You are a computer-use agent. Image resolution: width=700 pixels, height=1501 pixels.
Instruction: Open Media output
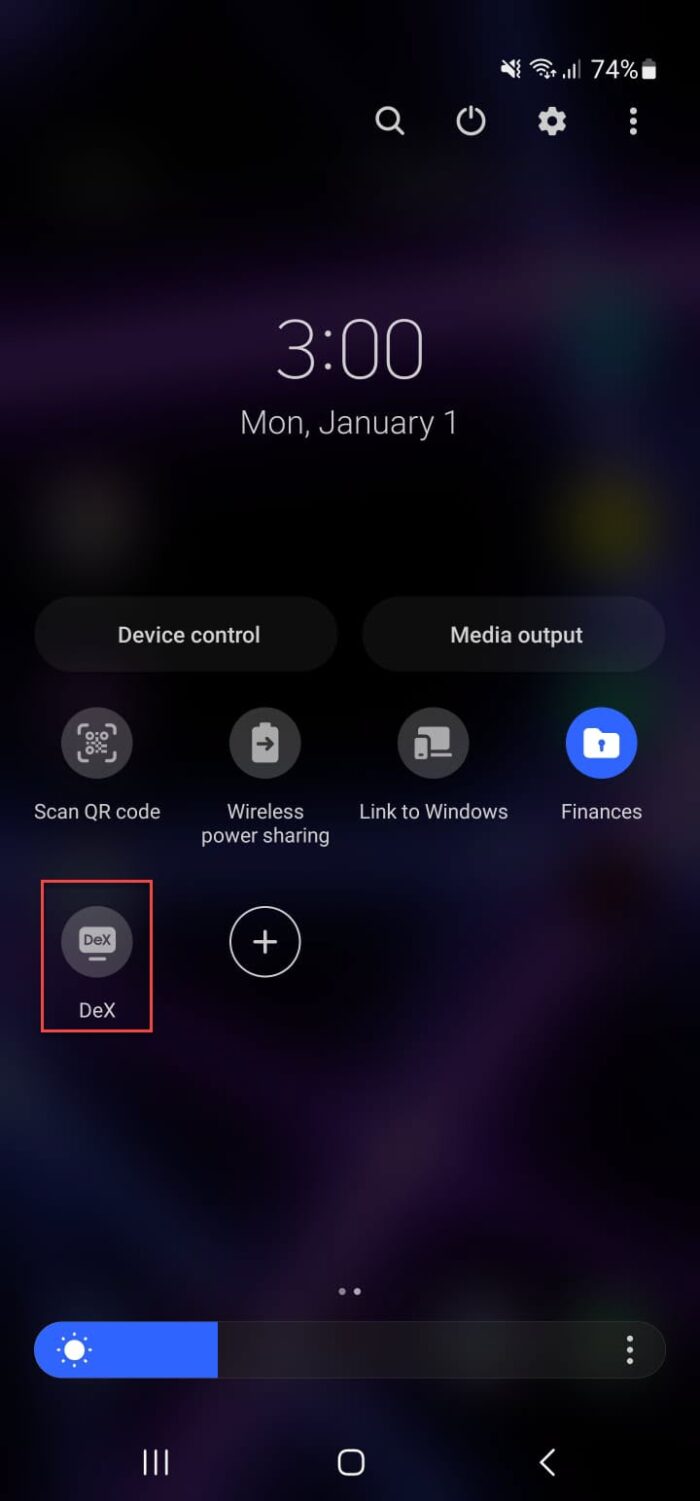pyautogui.click(x=515, y=635)
